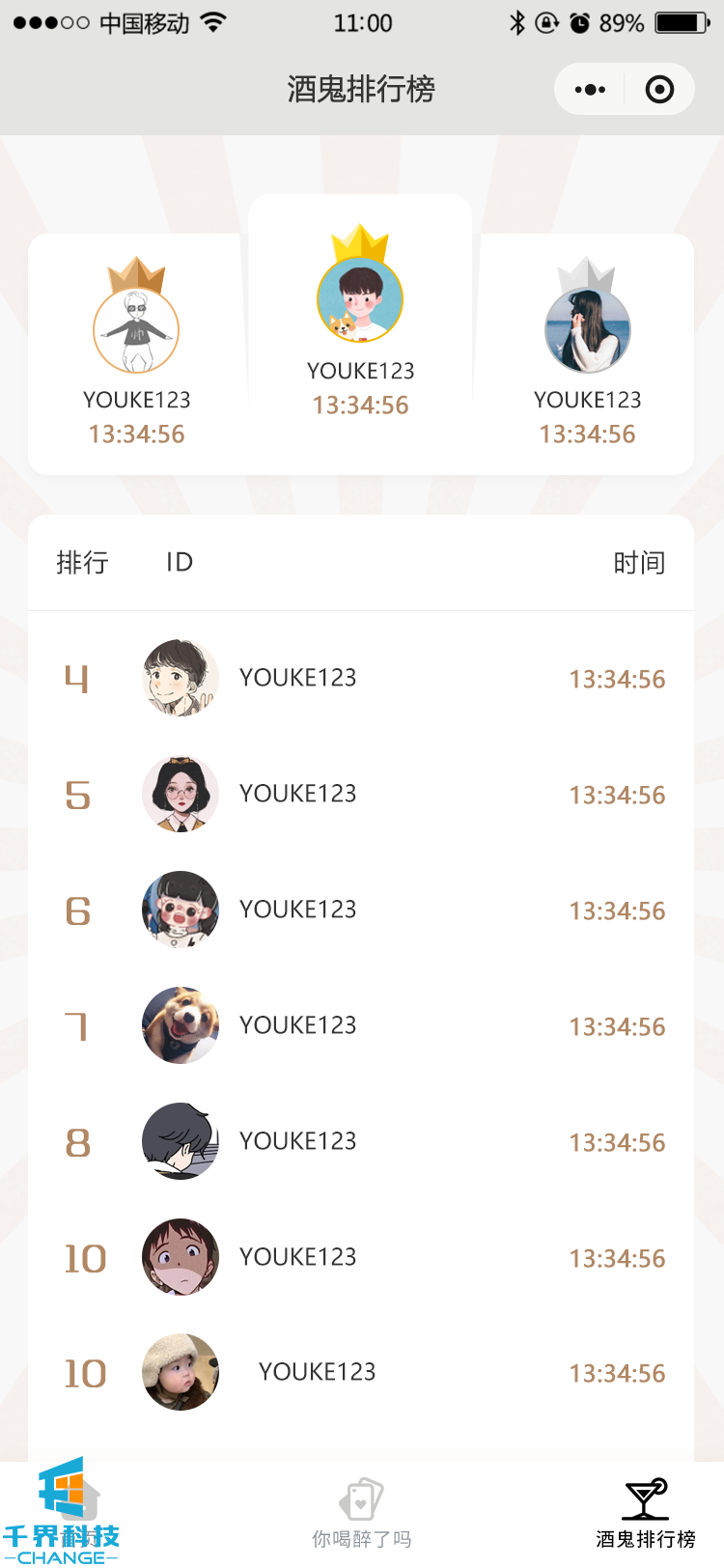The height and width of the screenshot is (1568, 724).
Task: Select the 酒鬼排行榜 tab
Action: tap(645, 1514)
